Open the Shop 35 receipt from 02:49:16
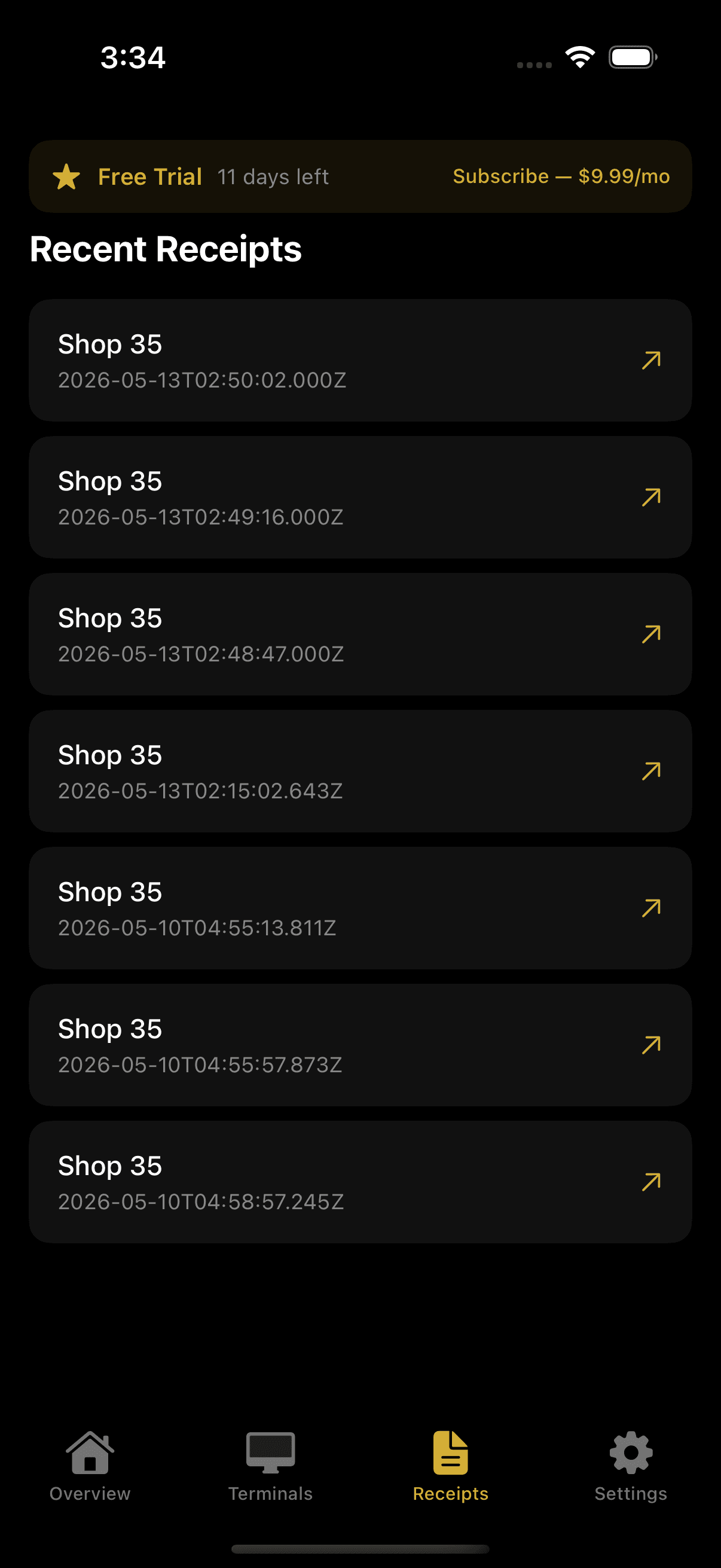The width and height of the screenshot is (721, 1568). tap(360, 498)
